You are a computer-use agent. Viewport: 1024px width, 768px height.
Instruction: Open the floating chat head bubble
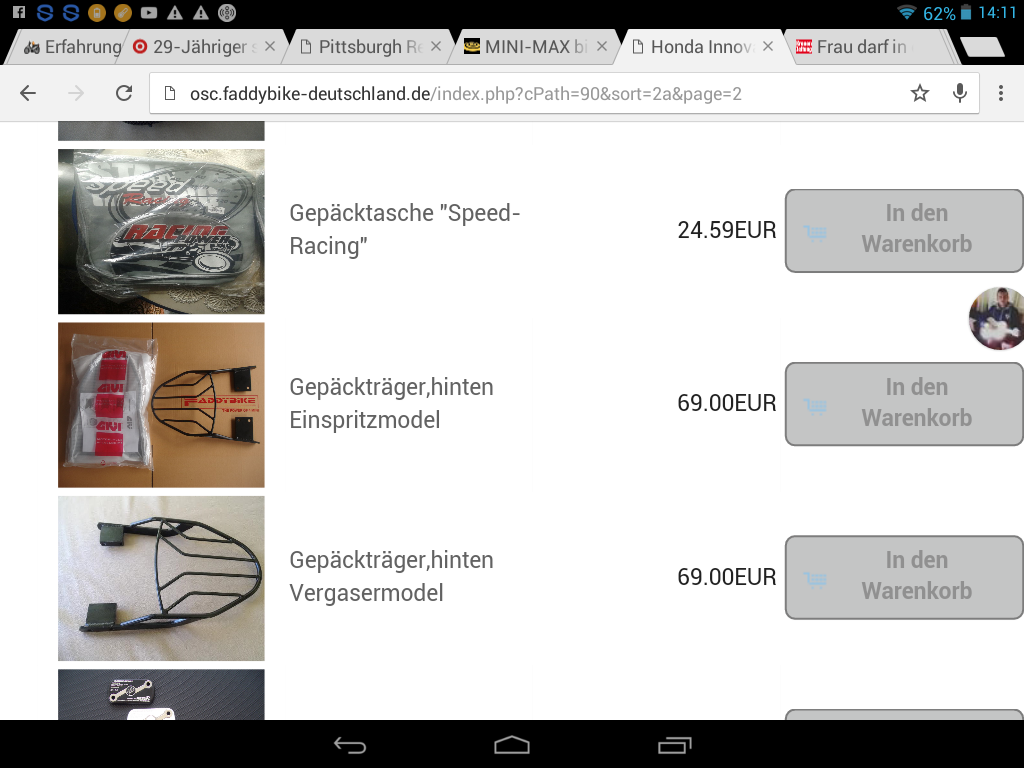tap(997, 318)
